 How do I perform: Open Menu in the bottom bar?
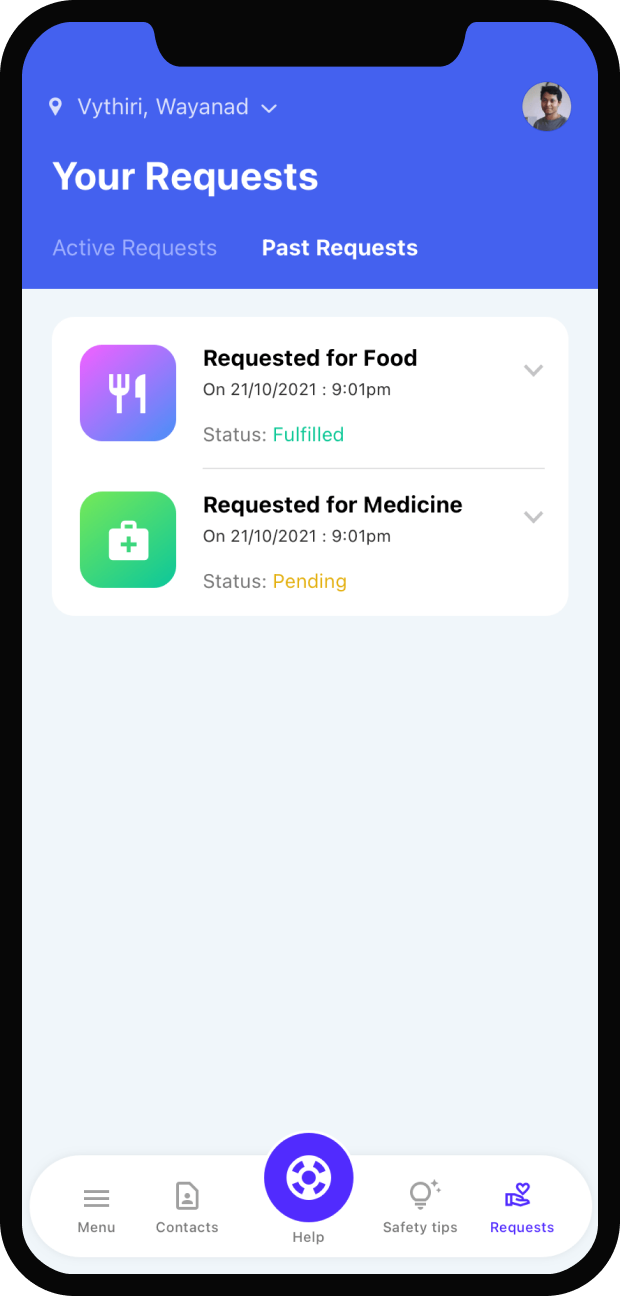pos(97,1207)
